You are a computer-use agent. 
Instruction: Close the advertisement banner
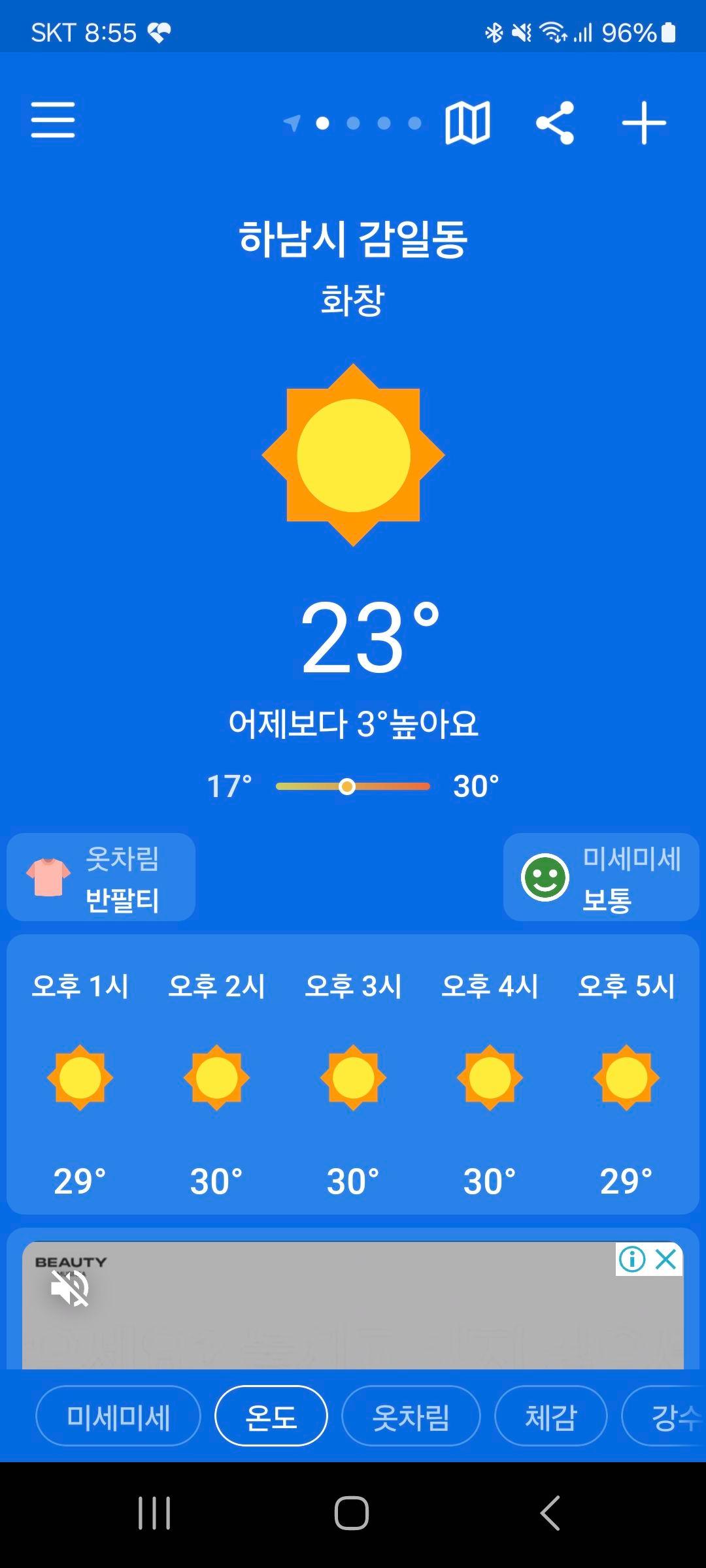pos(666,1258)
